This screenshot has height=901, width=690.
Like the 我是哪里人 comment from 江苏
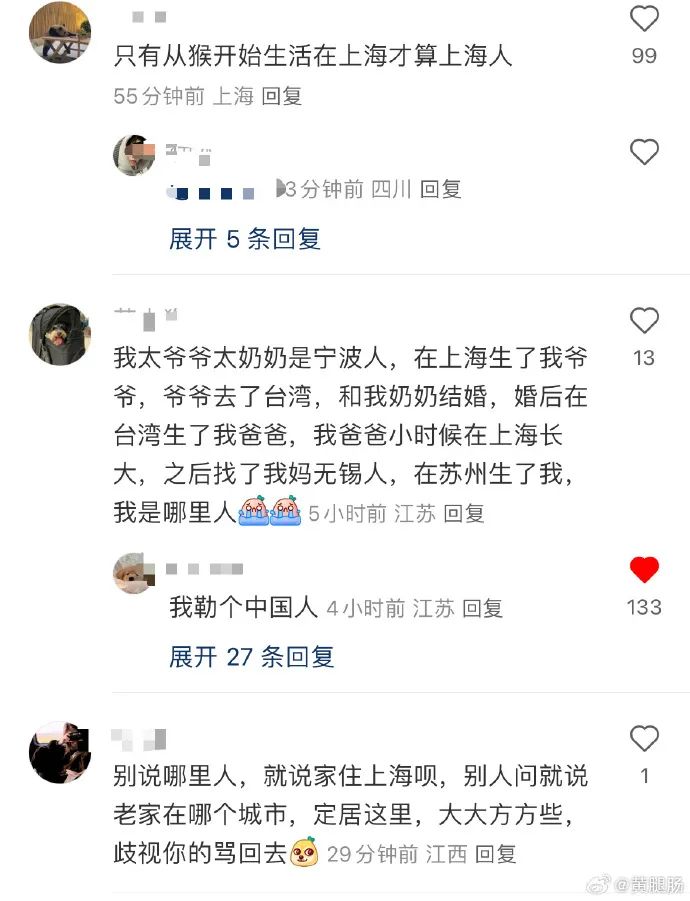(644, 321)
